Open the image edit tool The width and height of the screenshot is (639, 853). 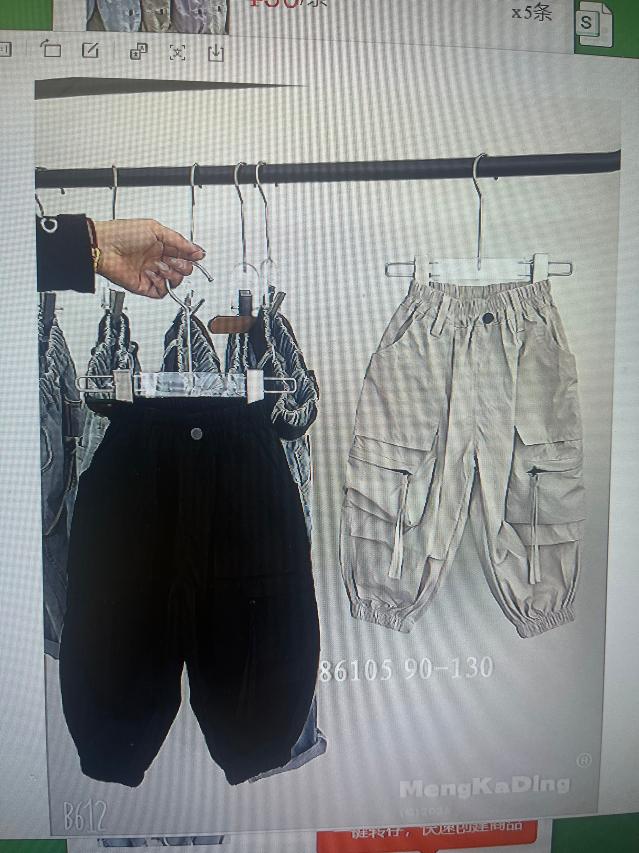[x=91, y=49]
